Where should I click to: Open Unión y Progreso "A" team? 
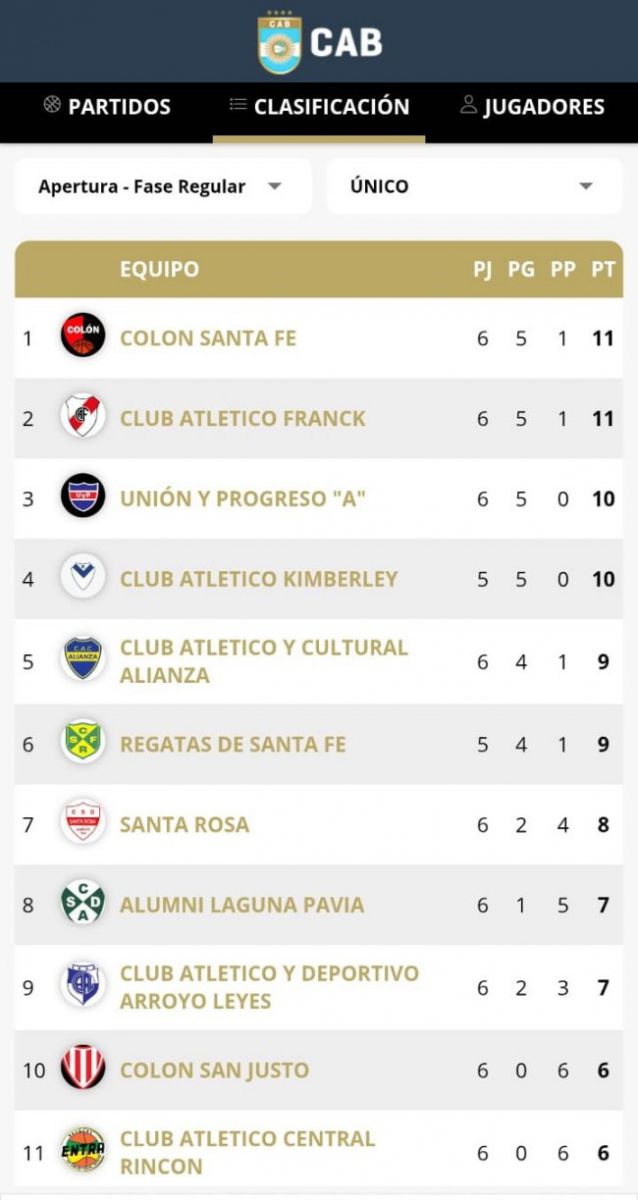[x=243, y=498]
